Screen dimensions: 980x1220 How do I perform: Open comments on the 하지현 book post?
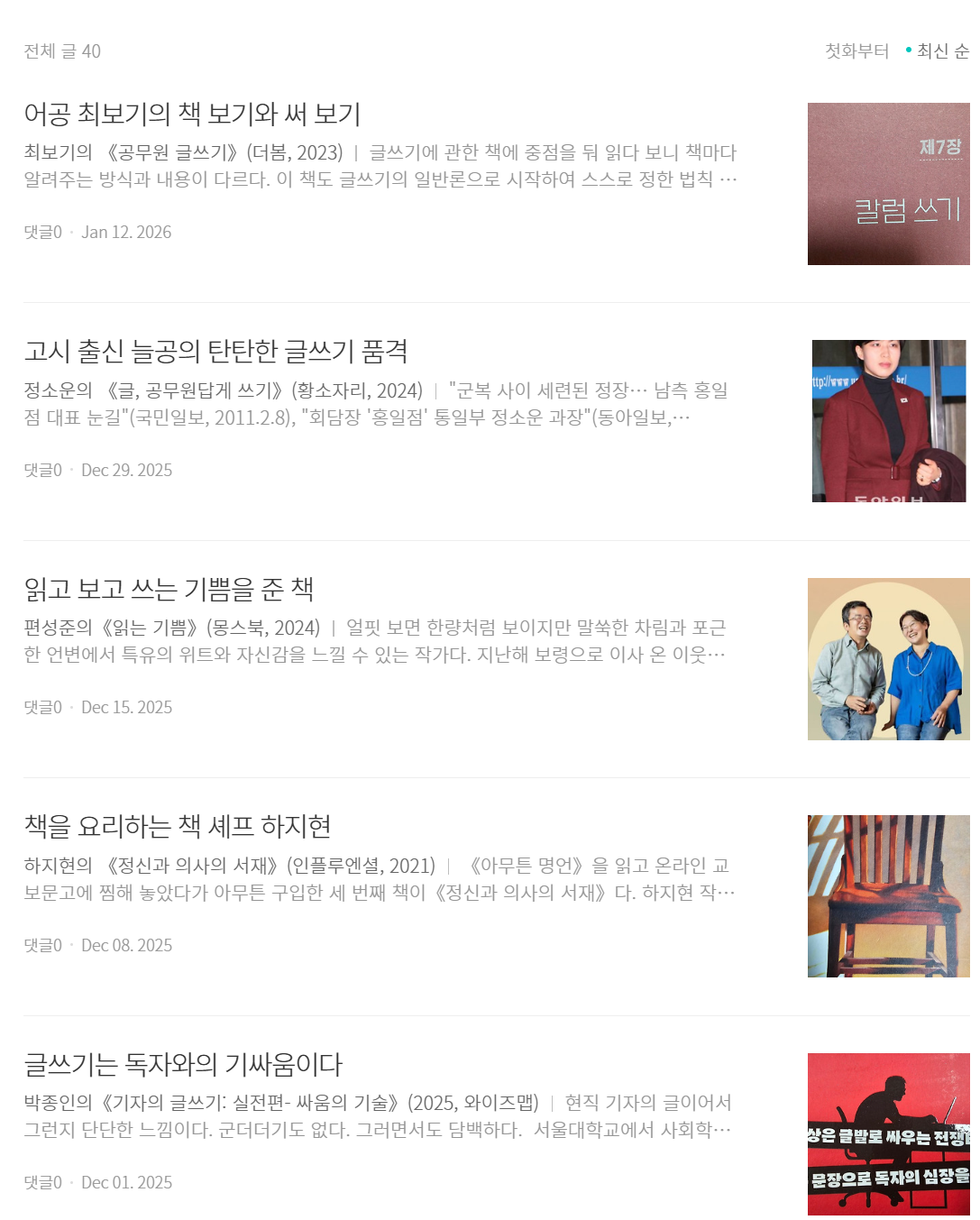click(41, 945)
